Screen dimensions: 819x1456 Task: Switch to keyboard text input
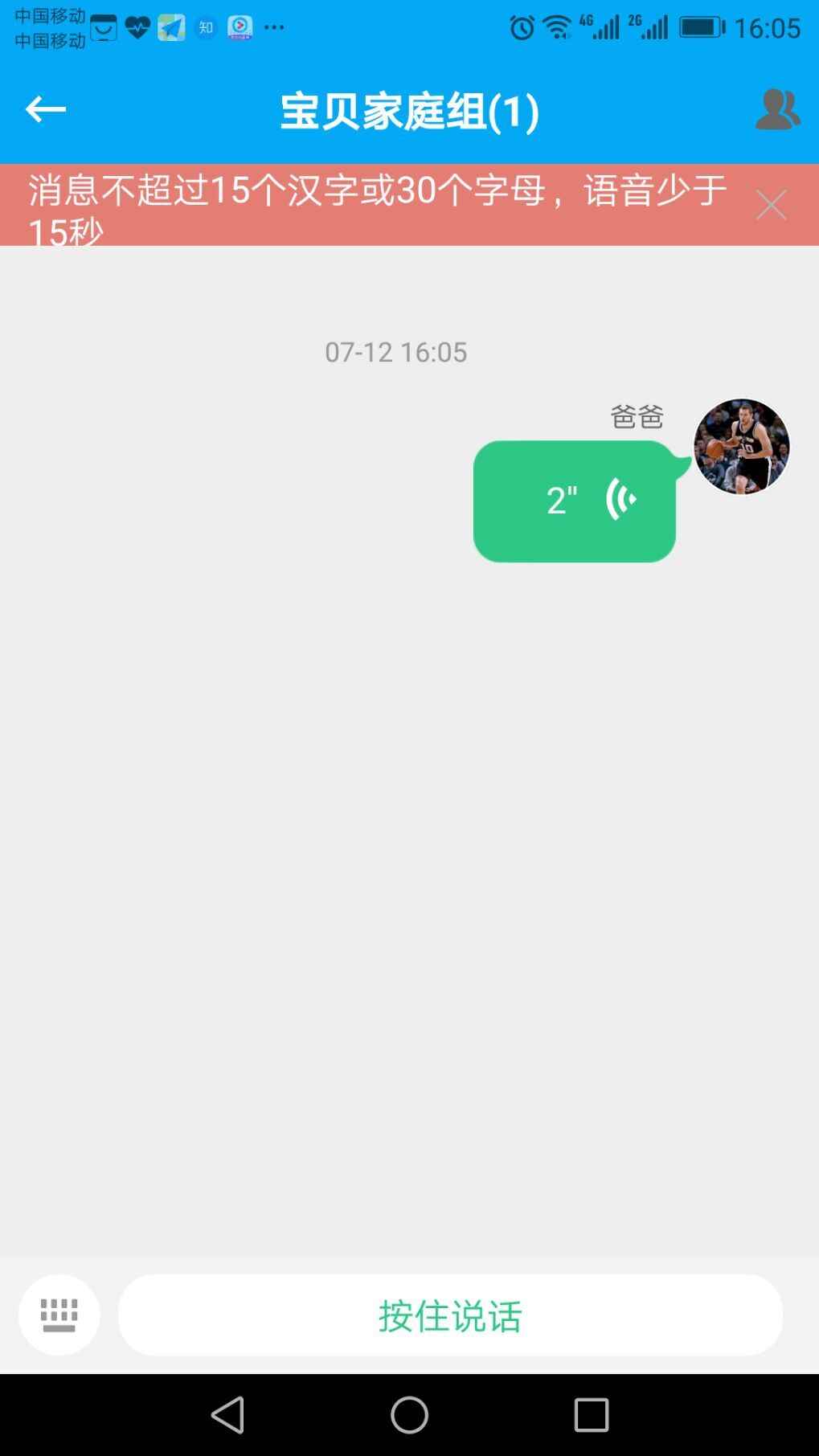coord(59,1315)
